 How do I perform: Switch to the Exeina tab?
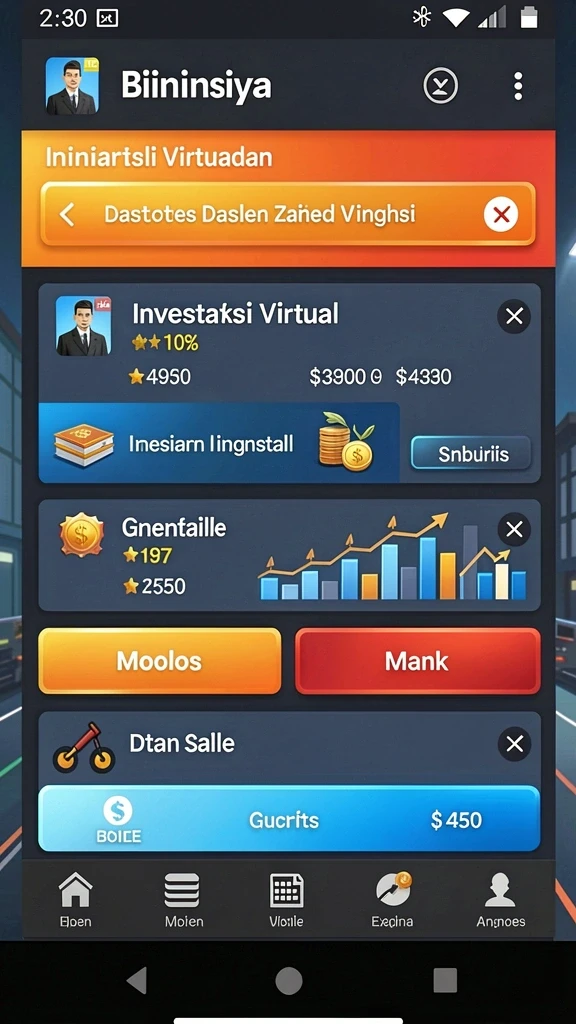coord(392,901)
